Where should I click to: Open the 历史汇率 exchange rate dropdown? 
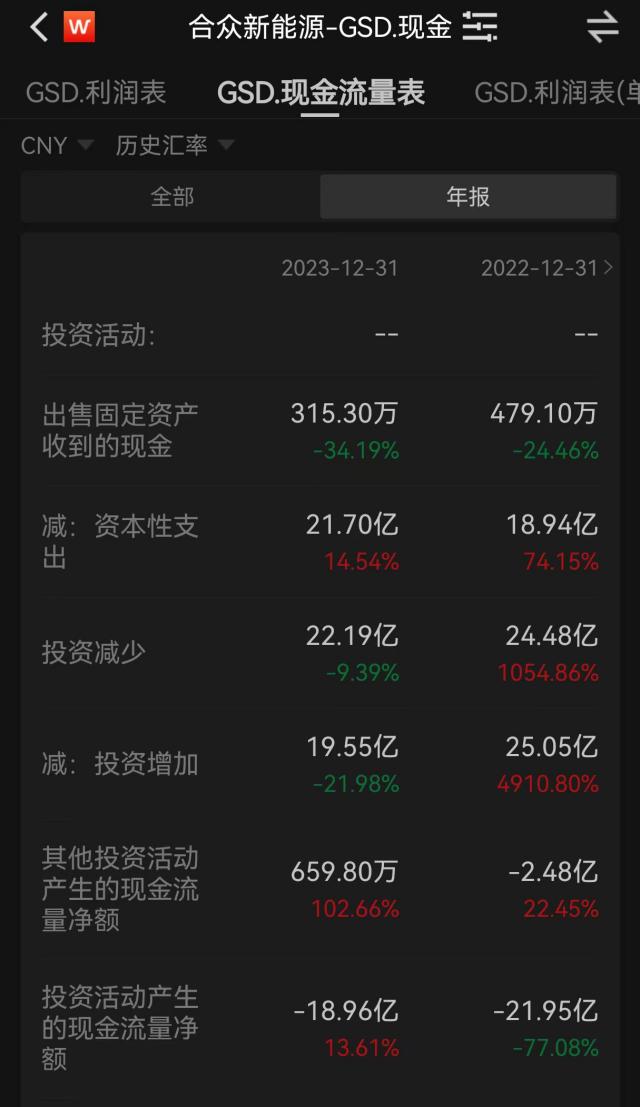click(x=175, y=145)
